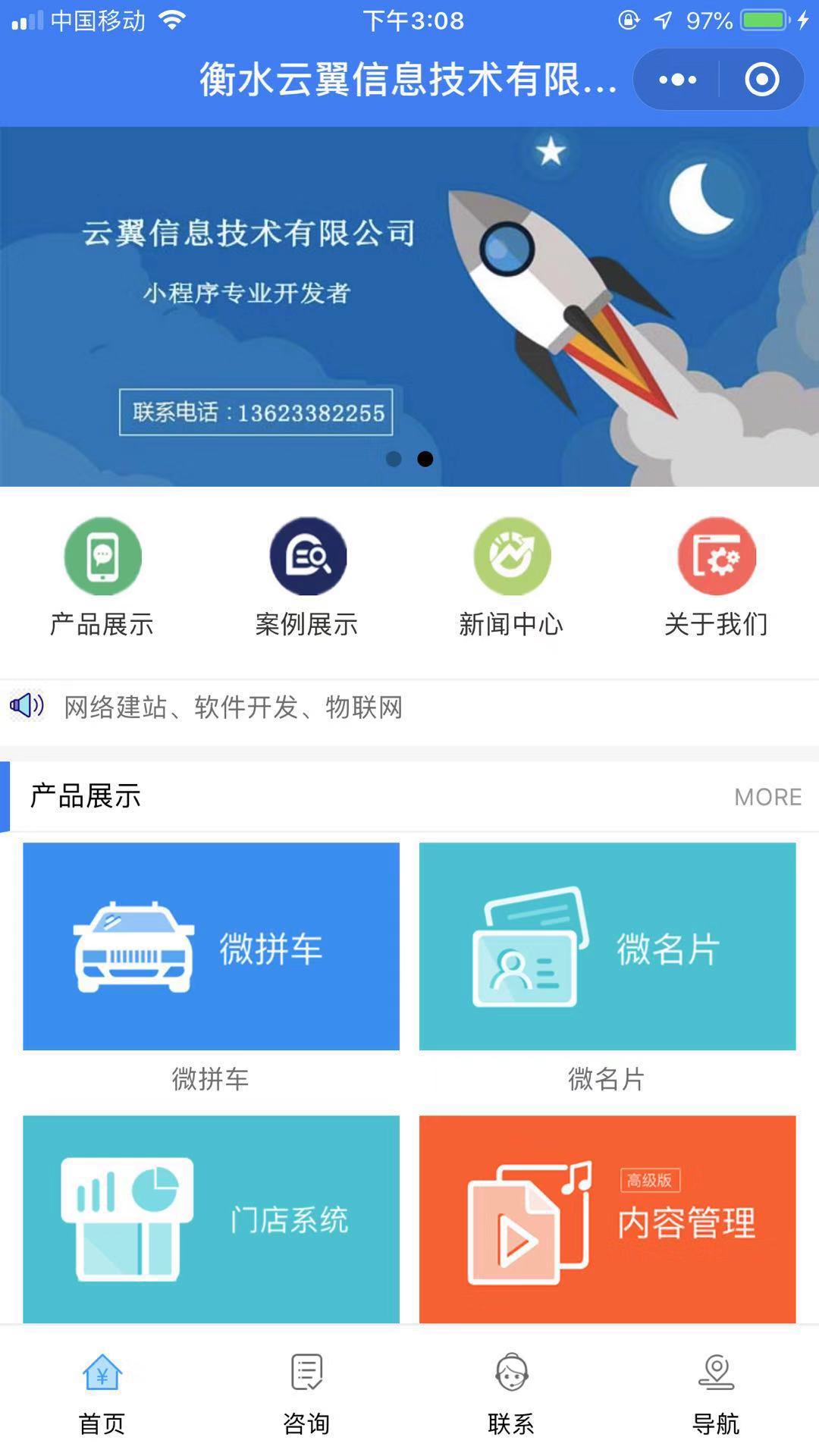Click the 联系电话 phone number banner
819x1456 pixels.
coord(258,413)
